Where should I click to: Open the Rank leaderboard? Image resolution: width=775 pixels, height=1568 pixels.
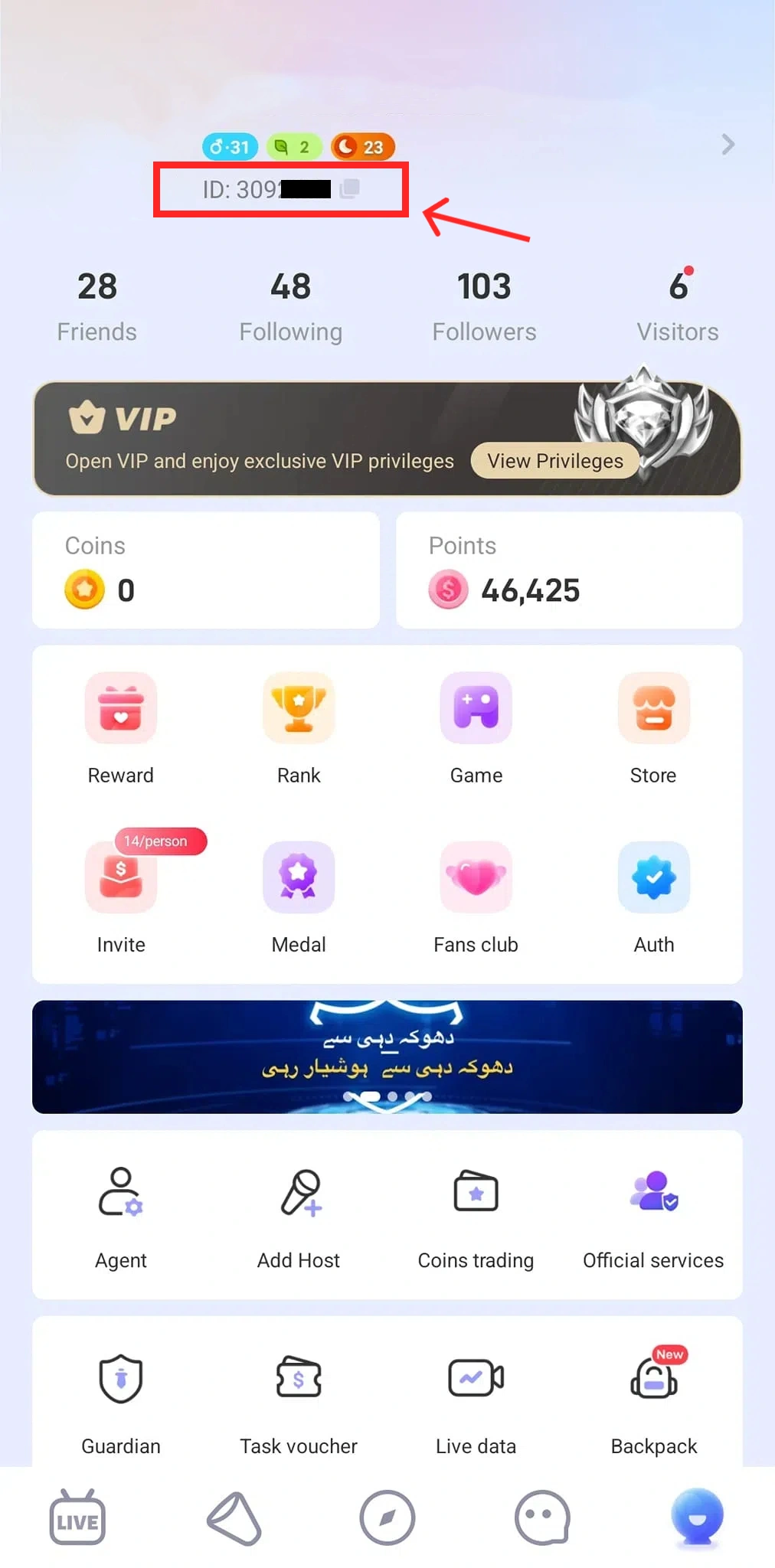299,727
